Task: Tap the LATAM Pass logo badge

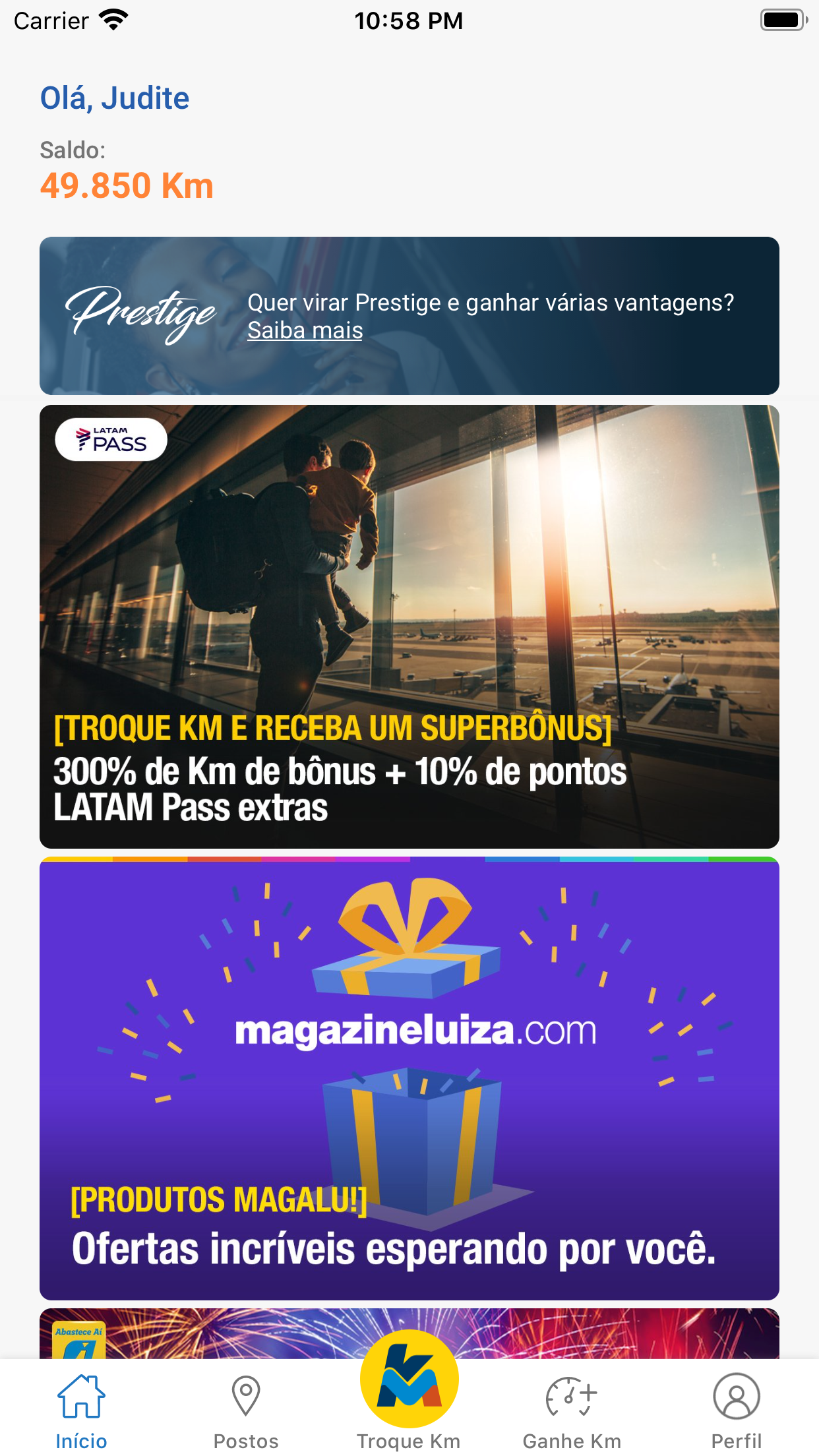Action: tap(113, 439)
